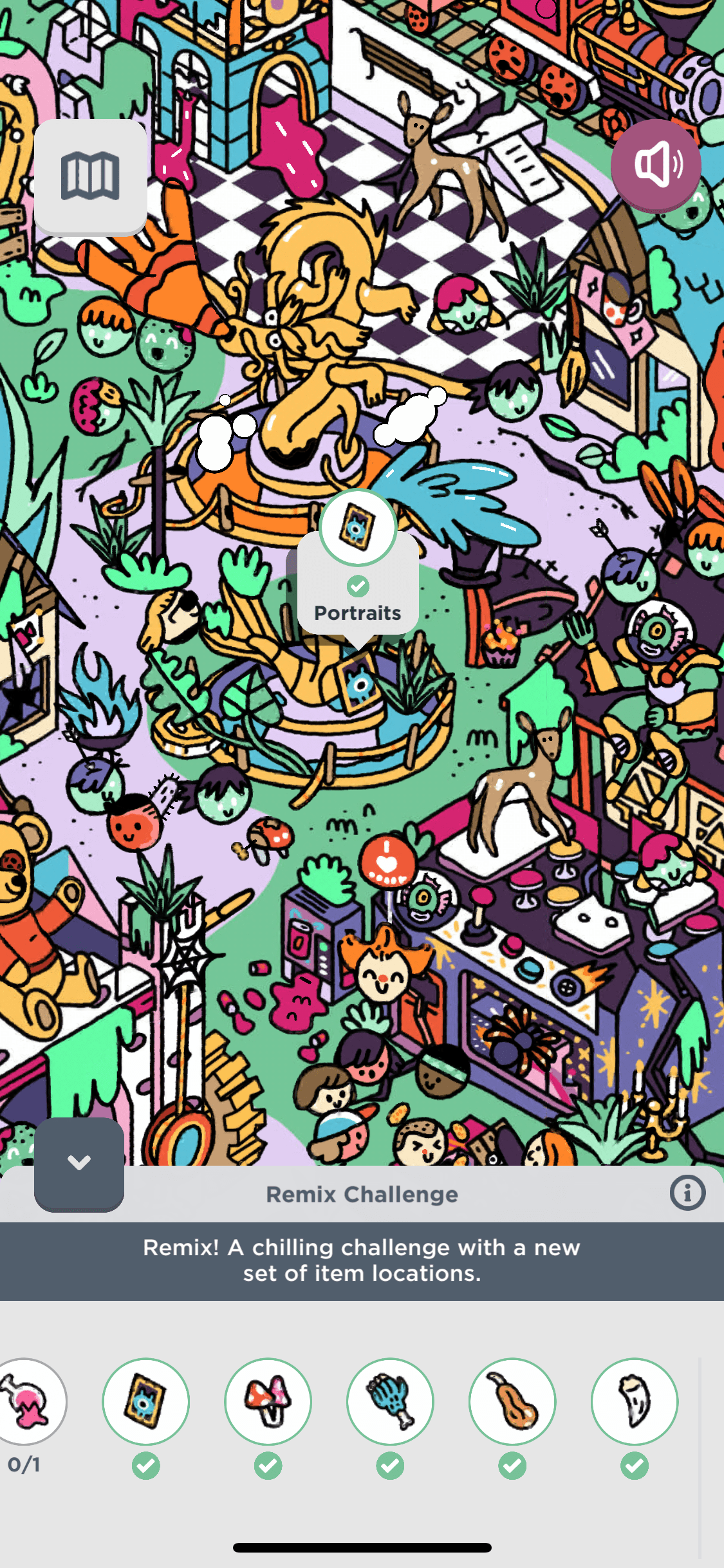Select the pink potion item
The width and height of the screenshot is (724, 1568).
tap(27, 1402)
